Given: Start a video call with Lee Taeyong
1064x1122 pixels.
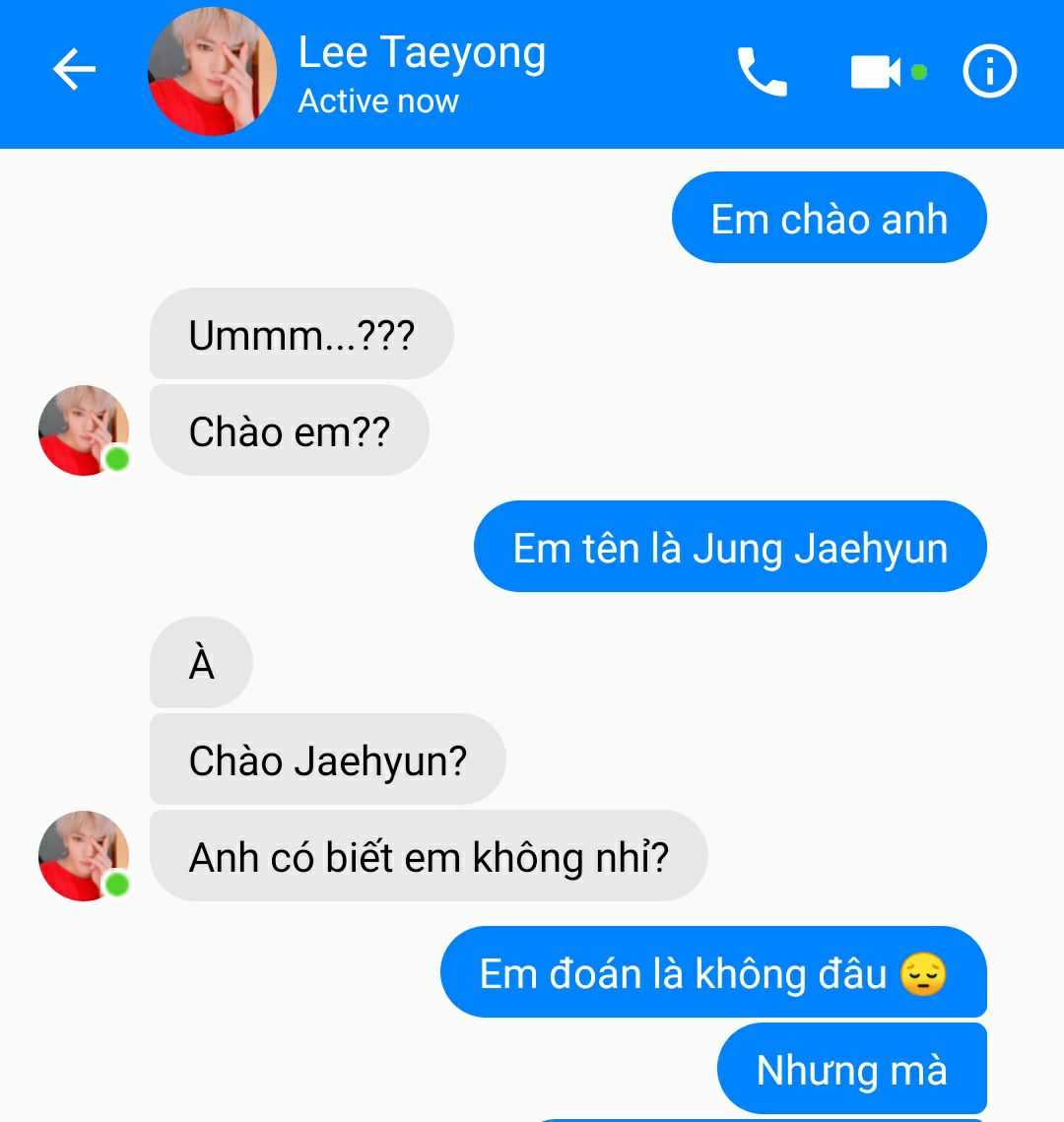Looking at the screenshot, I should click(x=876, y=72).
